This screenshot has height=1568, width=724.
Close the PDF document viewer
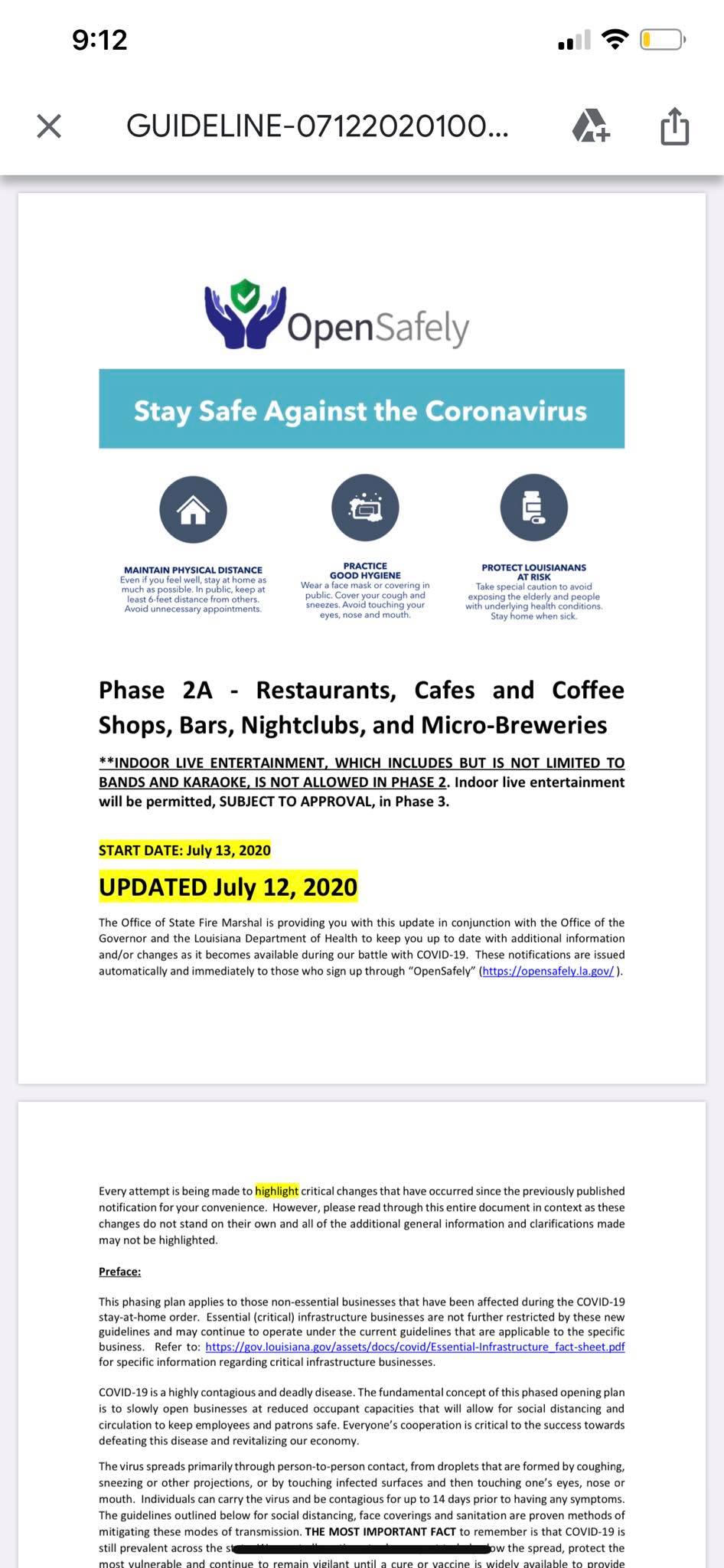point(49,126)
